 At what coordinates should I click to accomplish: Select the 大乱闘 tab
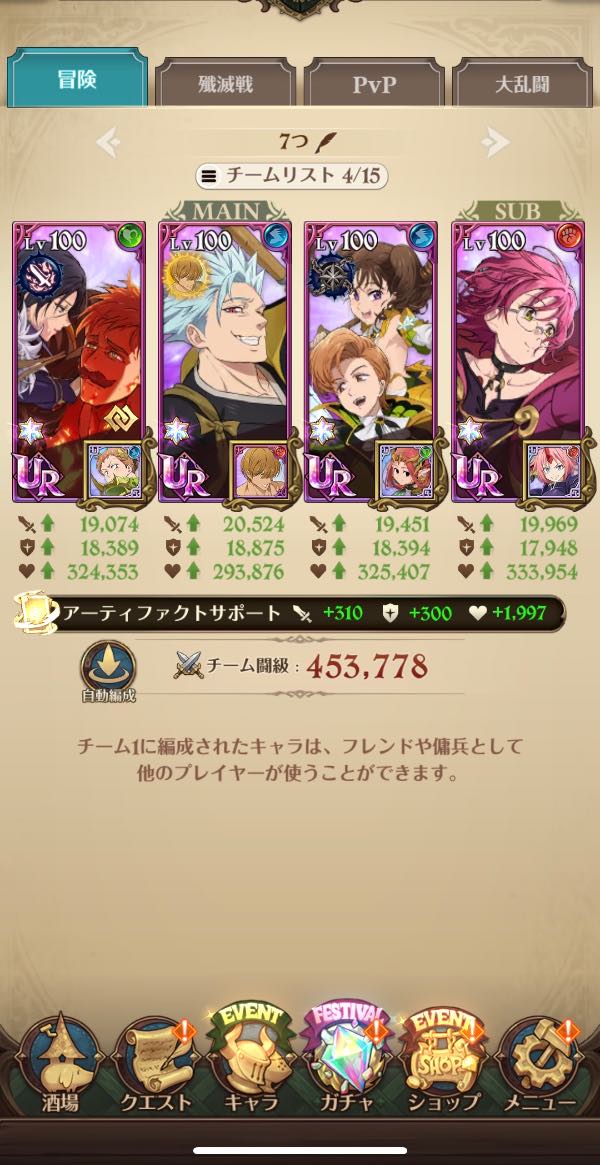522,83
